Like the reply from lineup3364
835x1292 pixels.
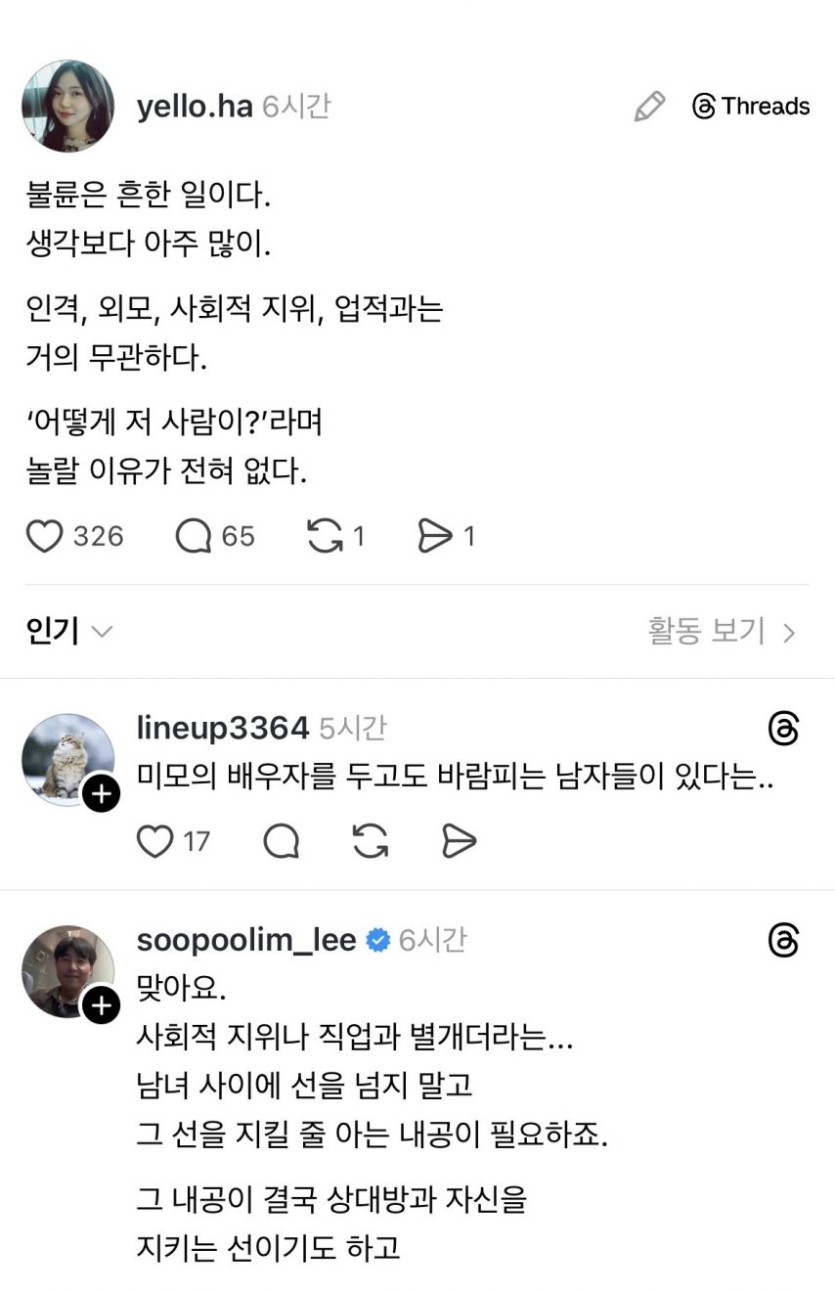tap(155, 842)
